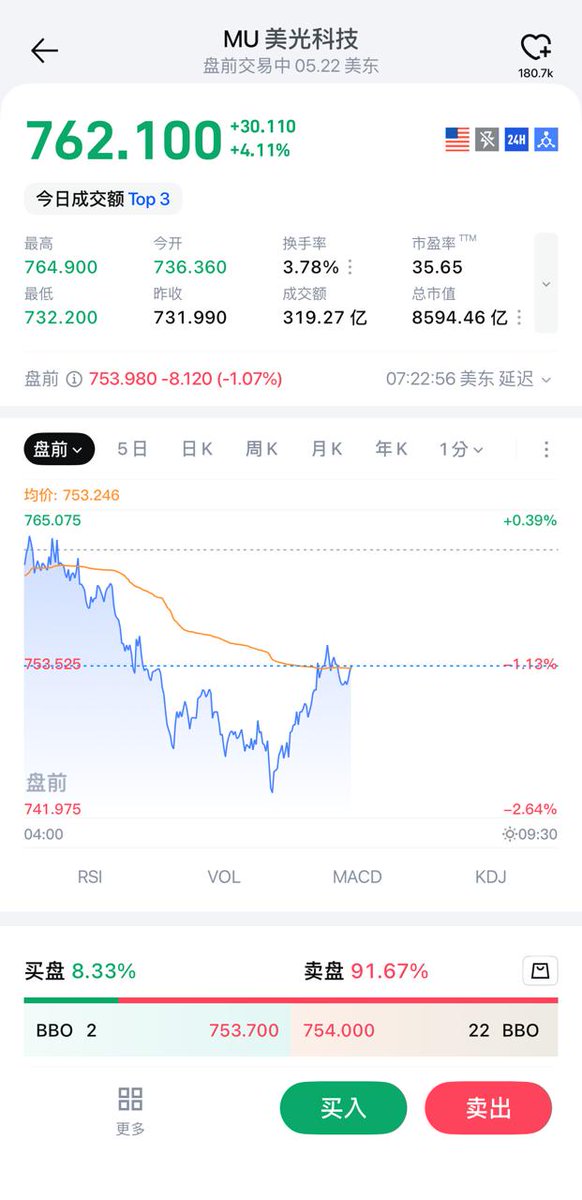Open chart settings three-dot menu
The image size is (582, 1200).
(546, 449)
